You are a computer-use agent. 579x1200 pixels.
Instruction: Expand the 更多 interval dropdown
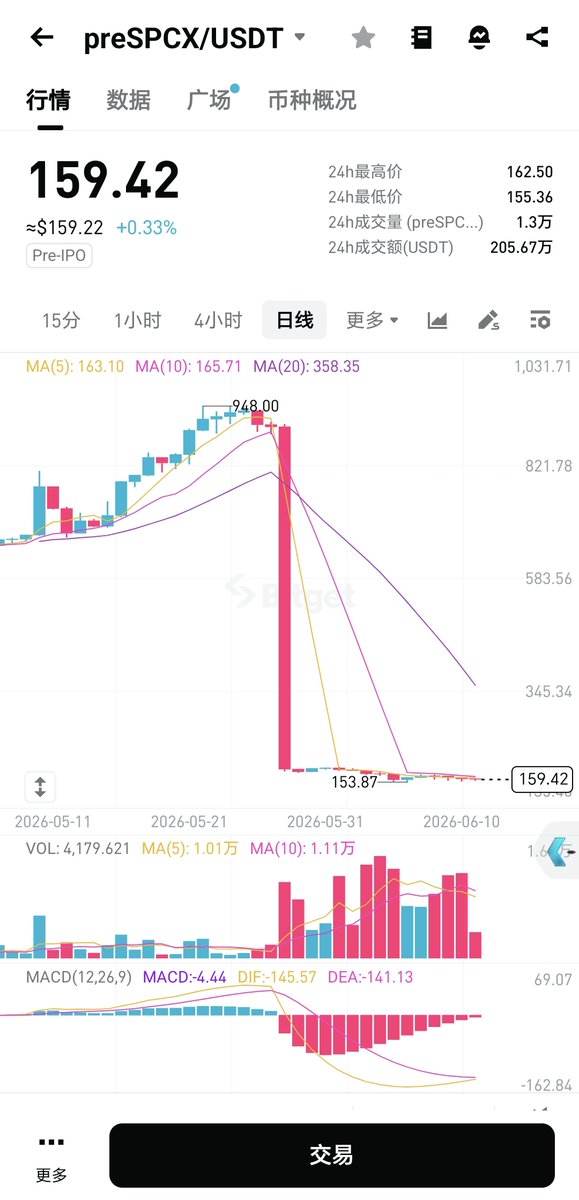click(x=372, y=320)
